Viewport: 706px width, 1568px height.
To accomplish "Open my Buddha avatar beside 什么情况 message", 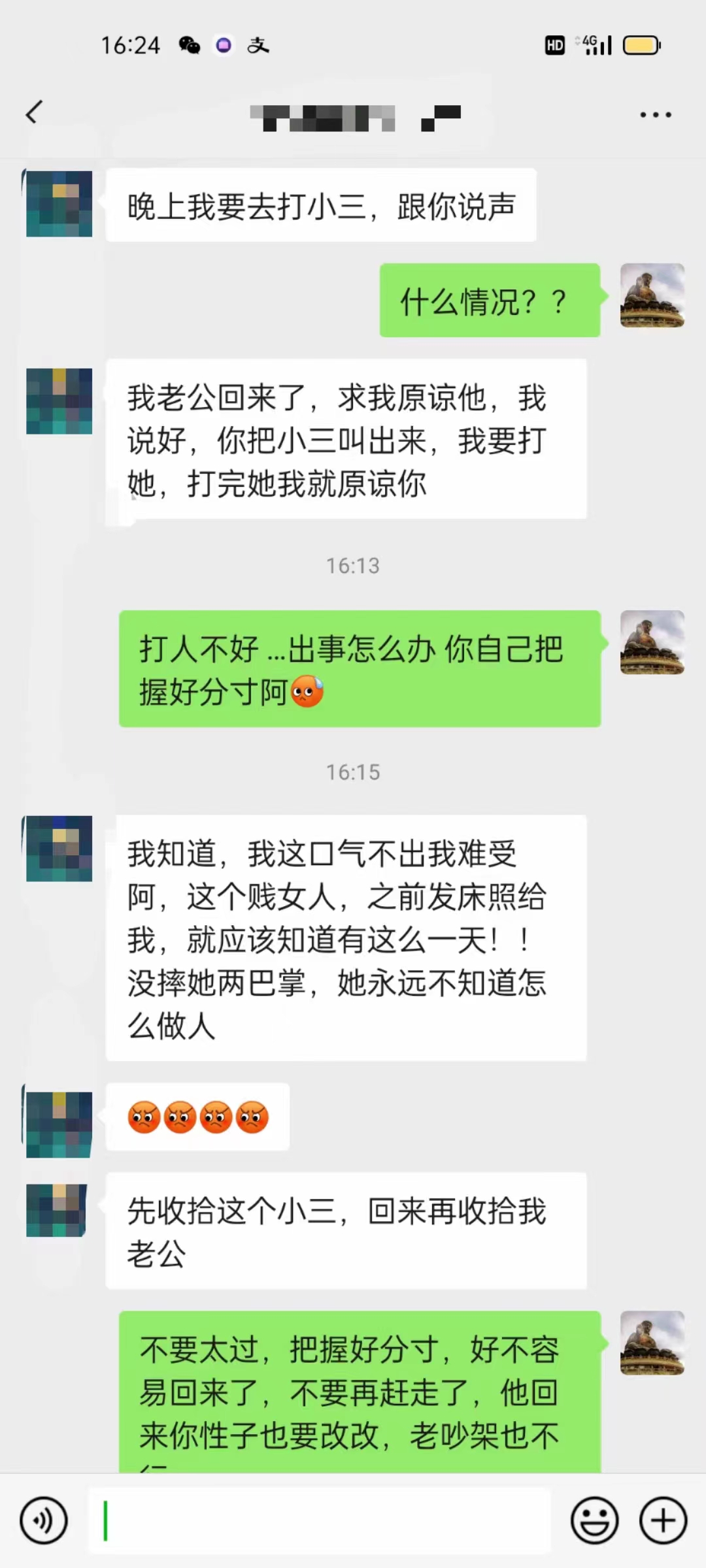I will 652,295.
